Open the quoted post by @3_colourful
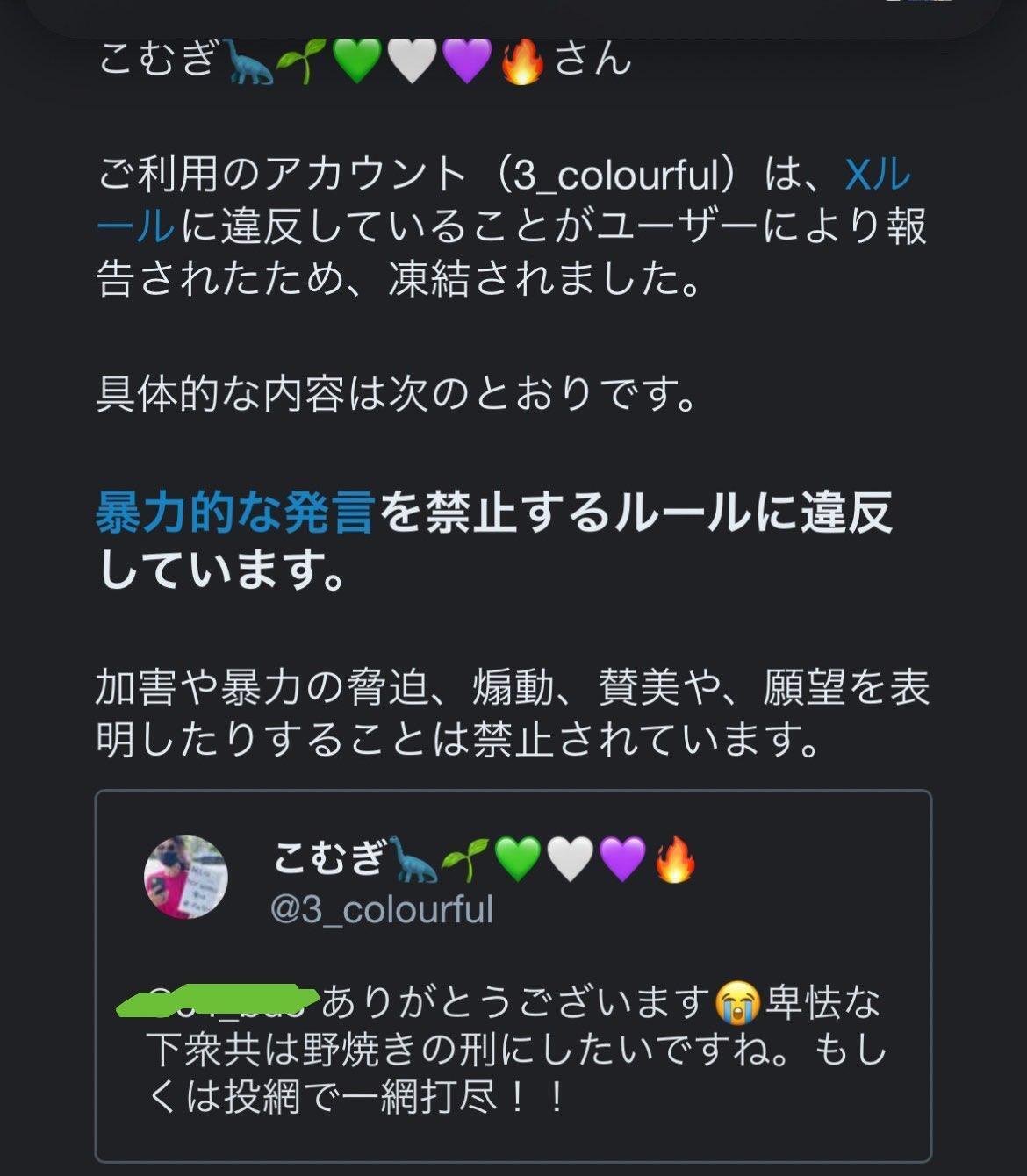 coord(513,976)
